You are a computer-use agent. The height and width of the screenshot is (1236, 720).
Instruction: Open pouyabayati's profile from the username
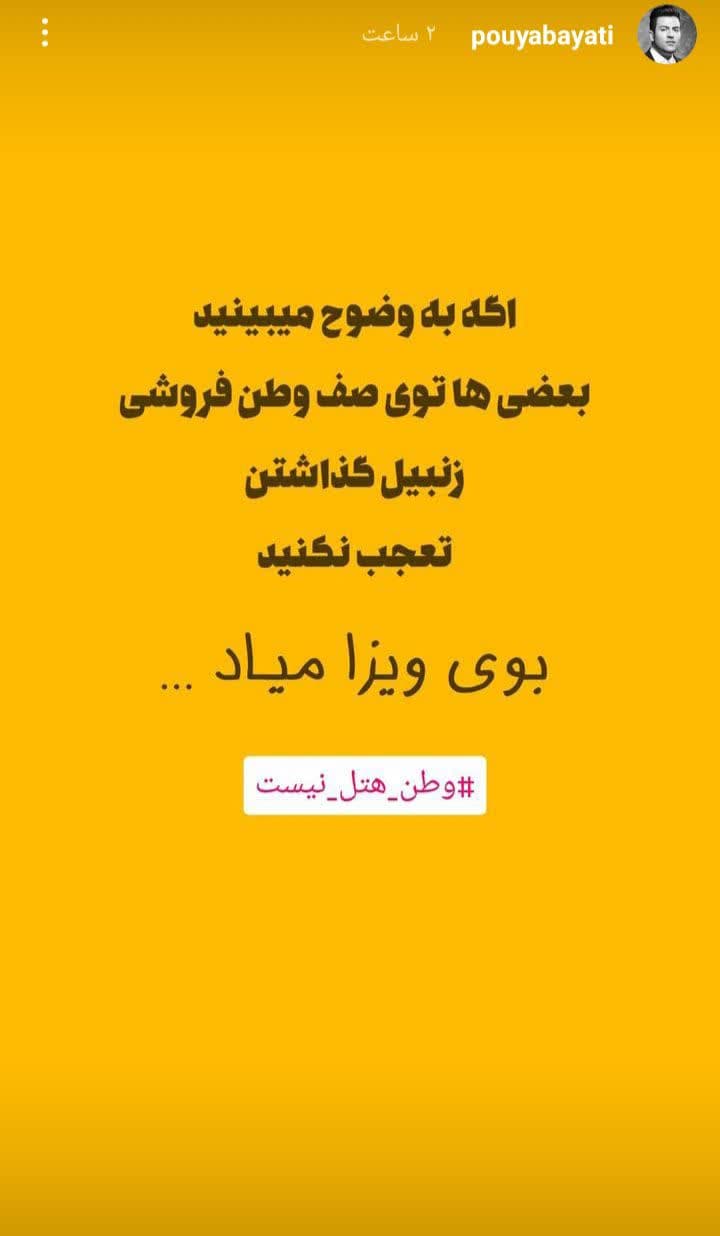(542, 36)
